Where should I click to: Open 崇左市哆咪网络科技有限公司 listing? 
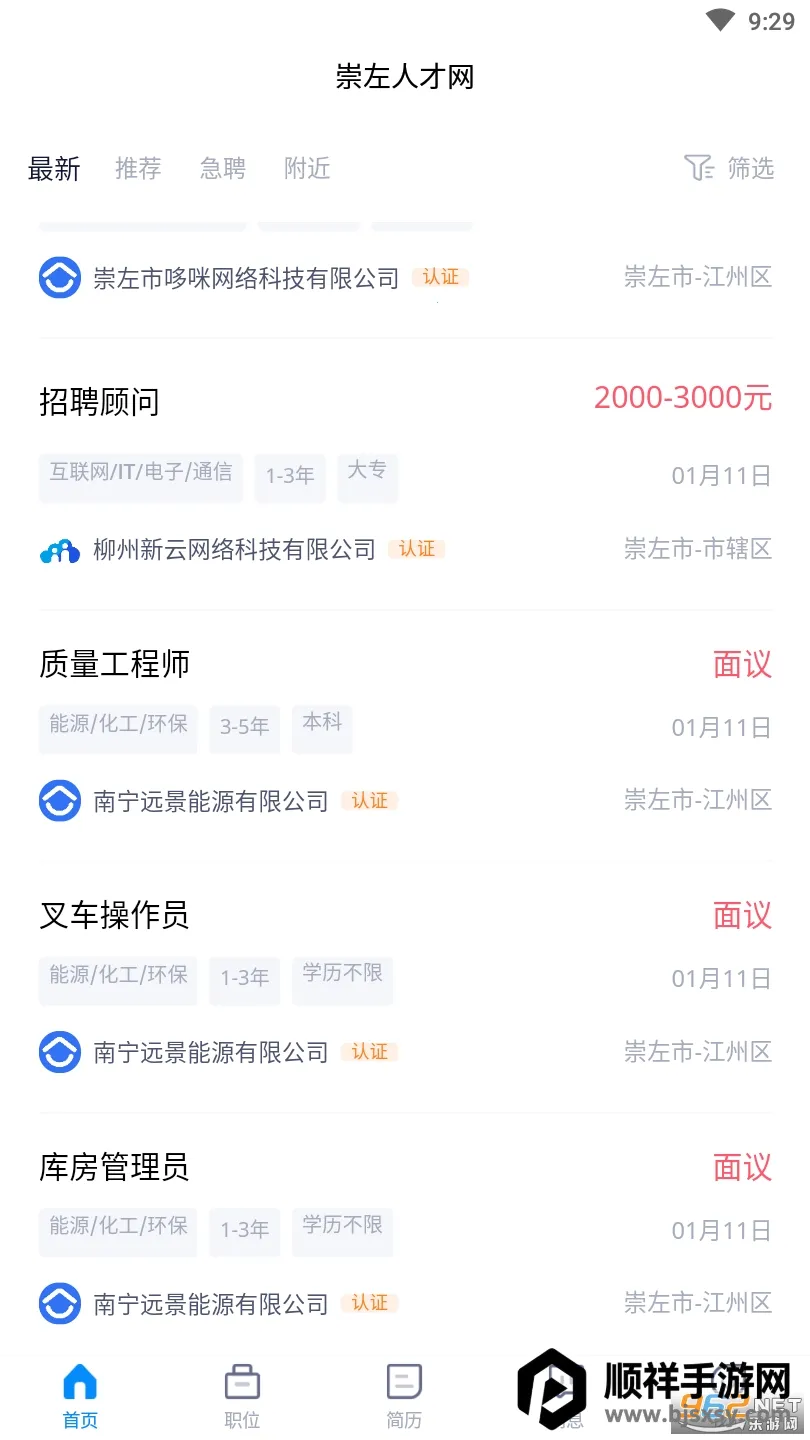click(x=246, y=278)
